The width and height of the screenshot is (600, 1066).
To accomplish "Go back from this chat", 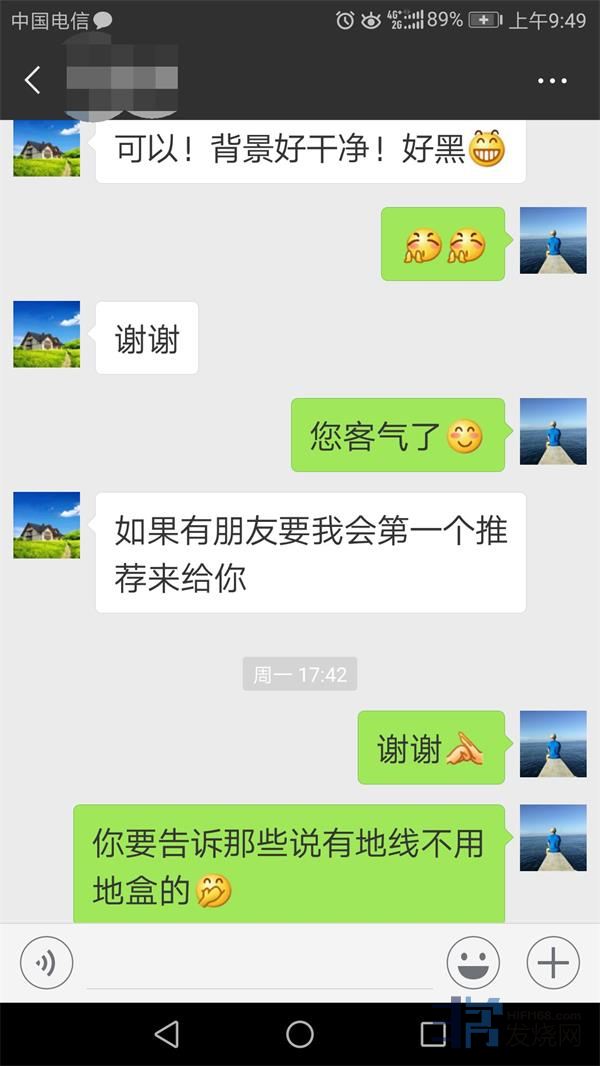I will (x=32, y=80).
